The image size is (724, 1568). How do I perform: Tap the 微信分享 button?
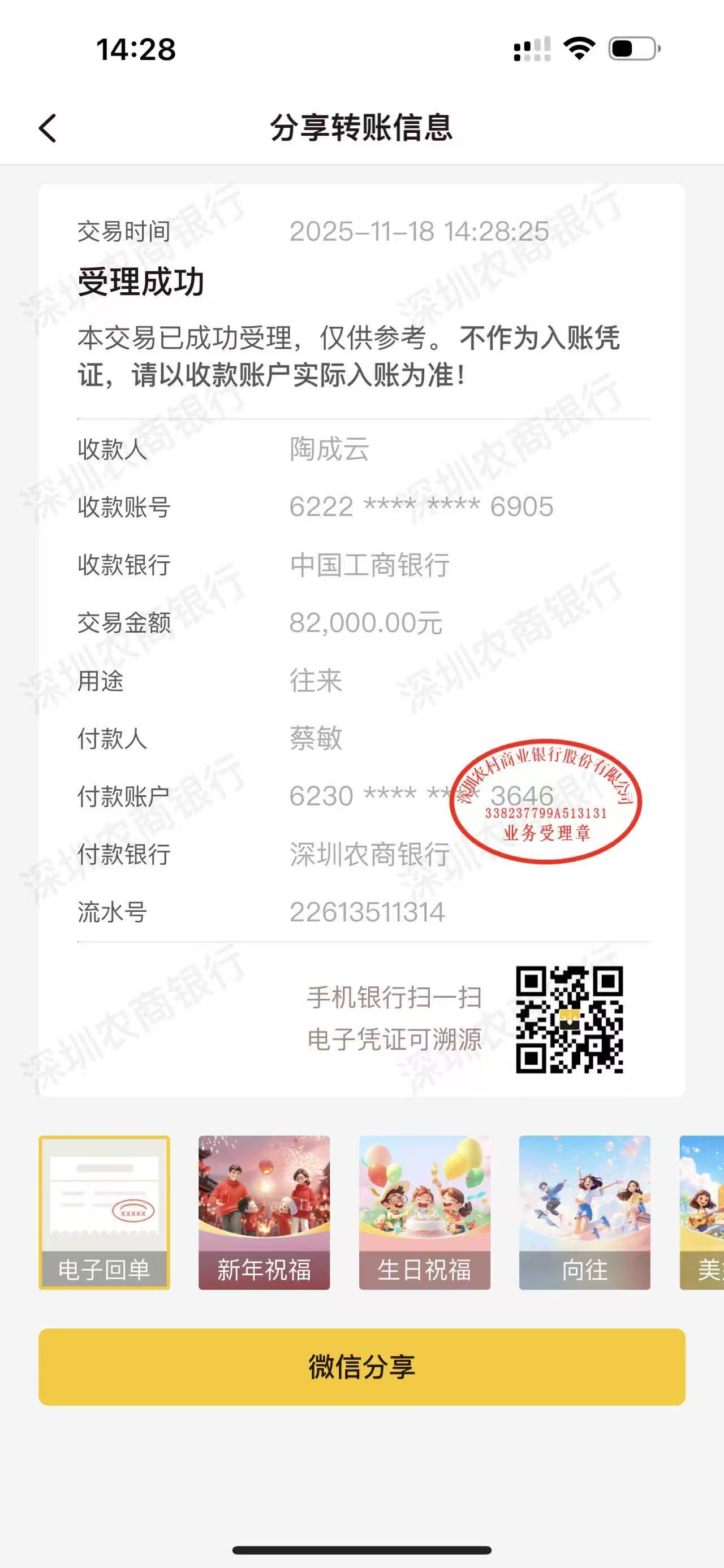pos(361,1367)
